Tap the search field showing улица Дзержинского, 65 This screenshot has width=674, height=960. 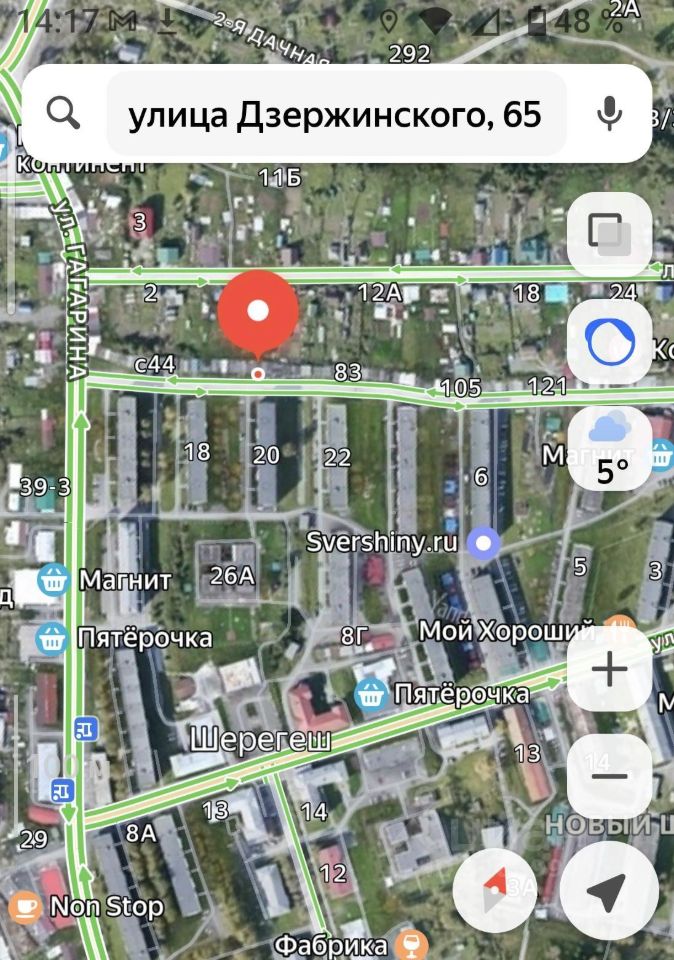pyautogui.click(x=335, y=115)
